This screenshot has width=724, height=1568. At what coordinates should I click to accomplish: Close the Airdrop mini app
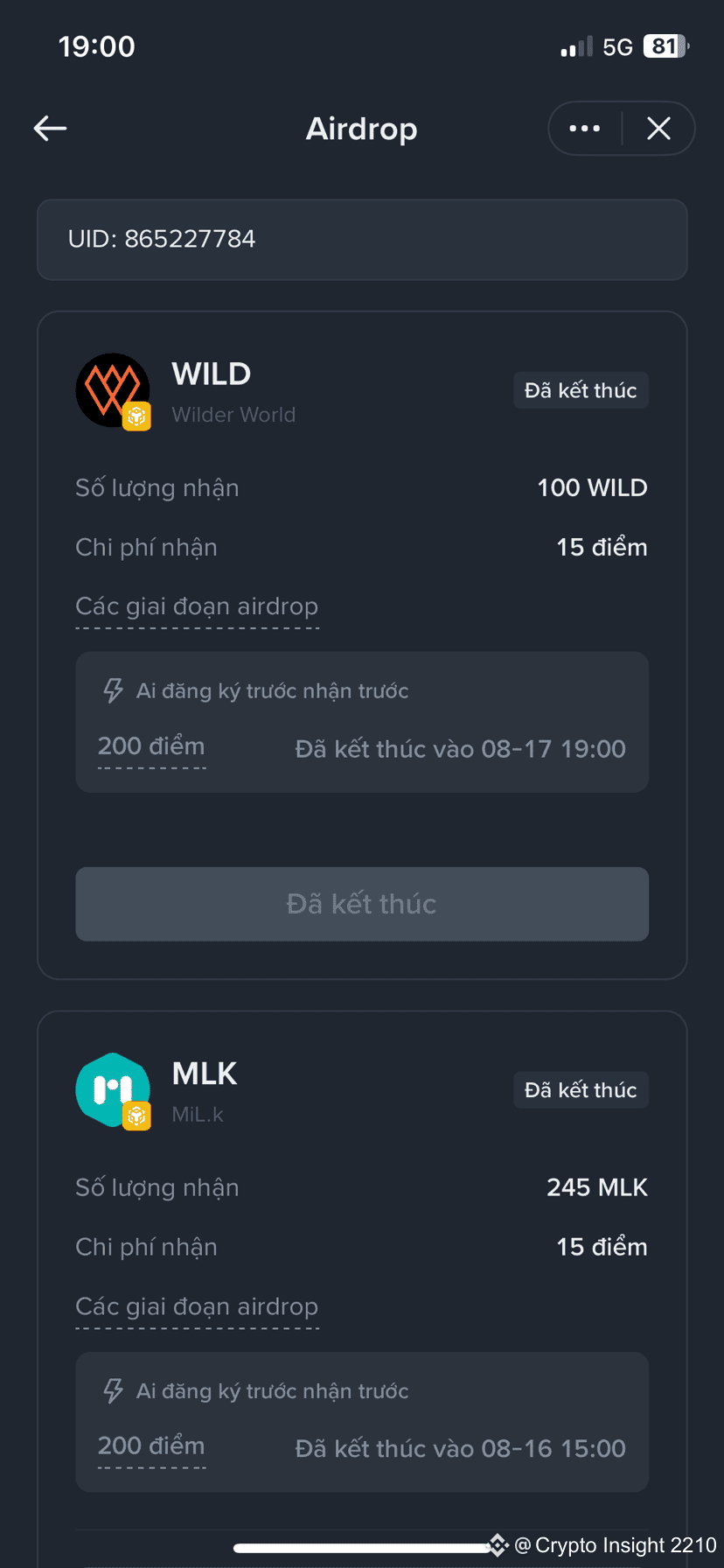coord(658,129)
